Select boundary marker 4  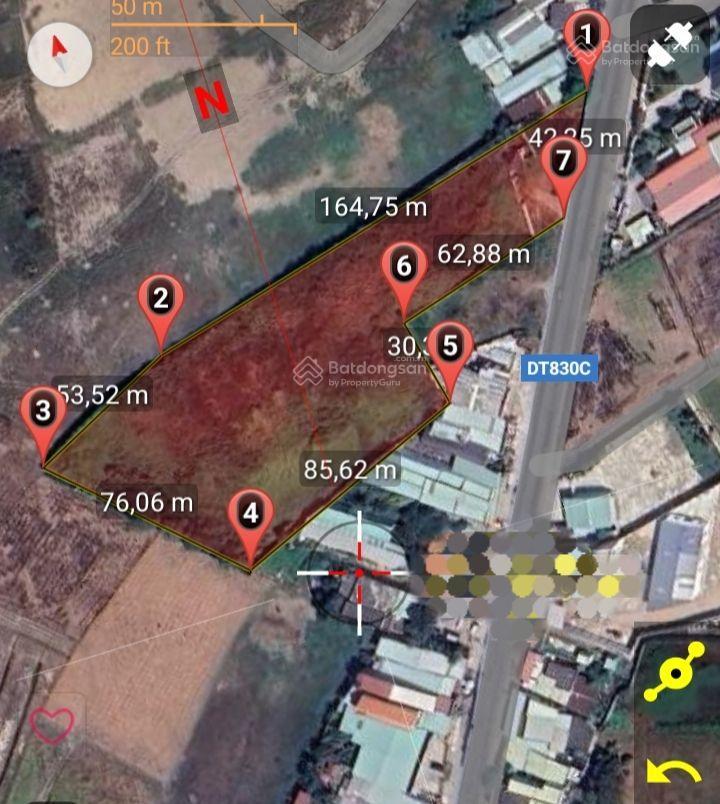(x=250, y=516)
